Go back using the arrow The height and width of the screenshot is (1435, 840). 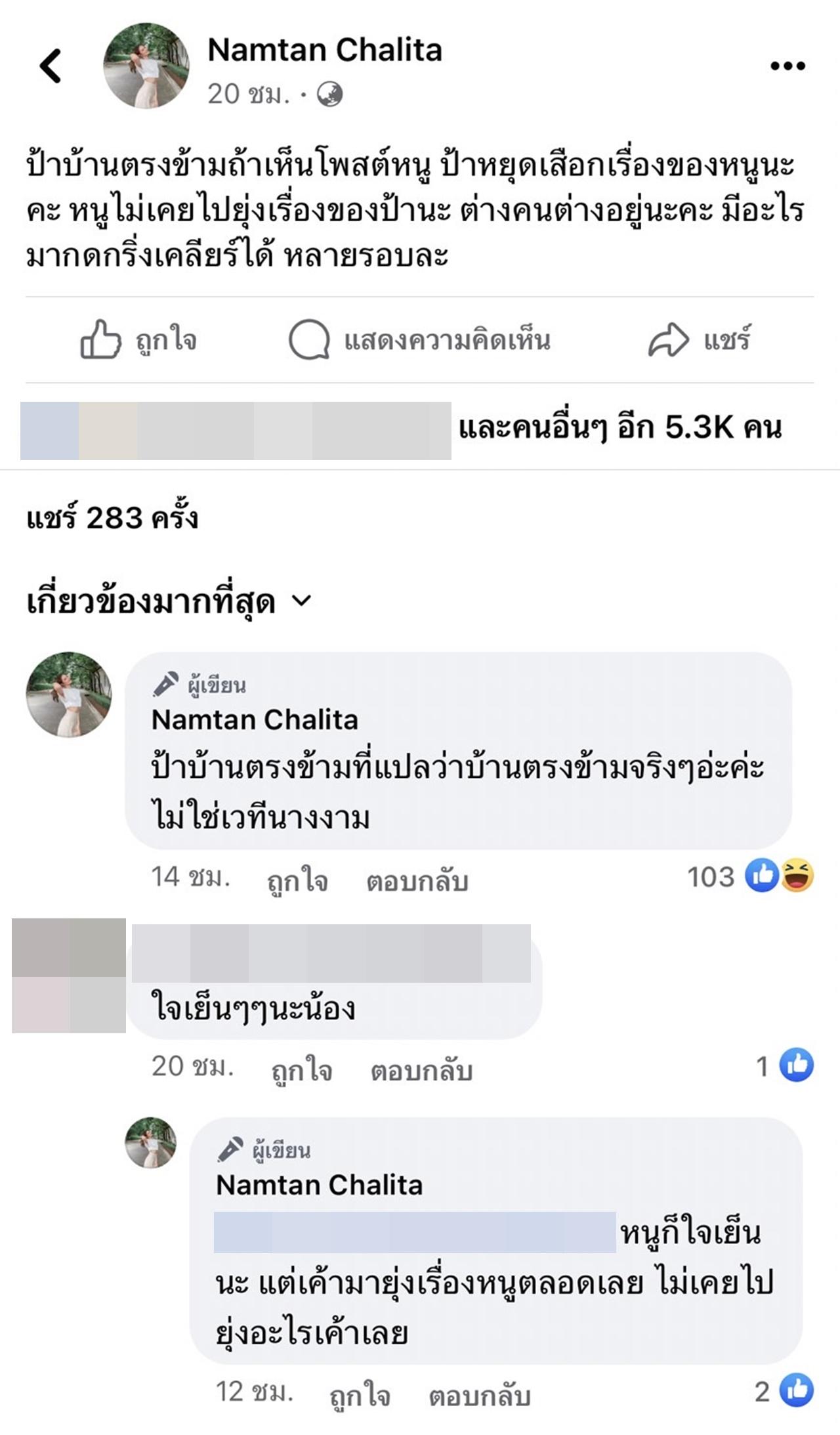coord(51,66)
